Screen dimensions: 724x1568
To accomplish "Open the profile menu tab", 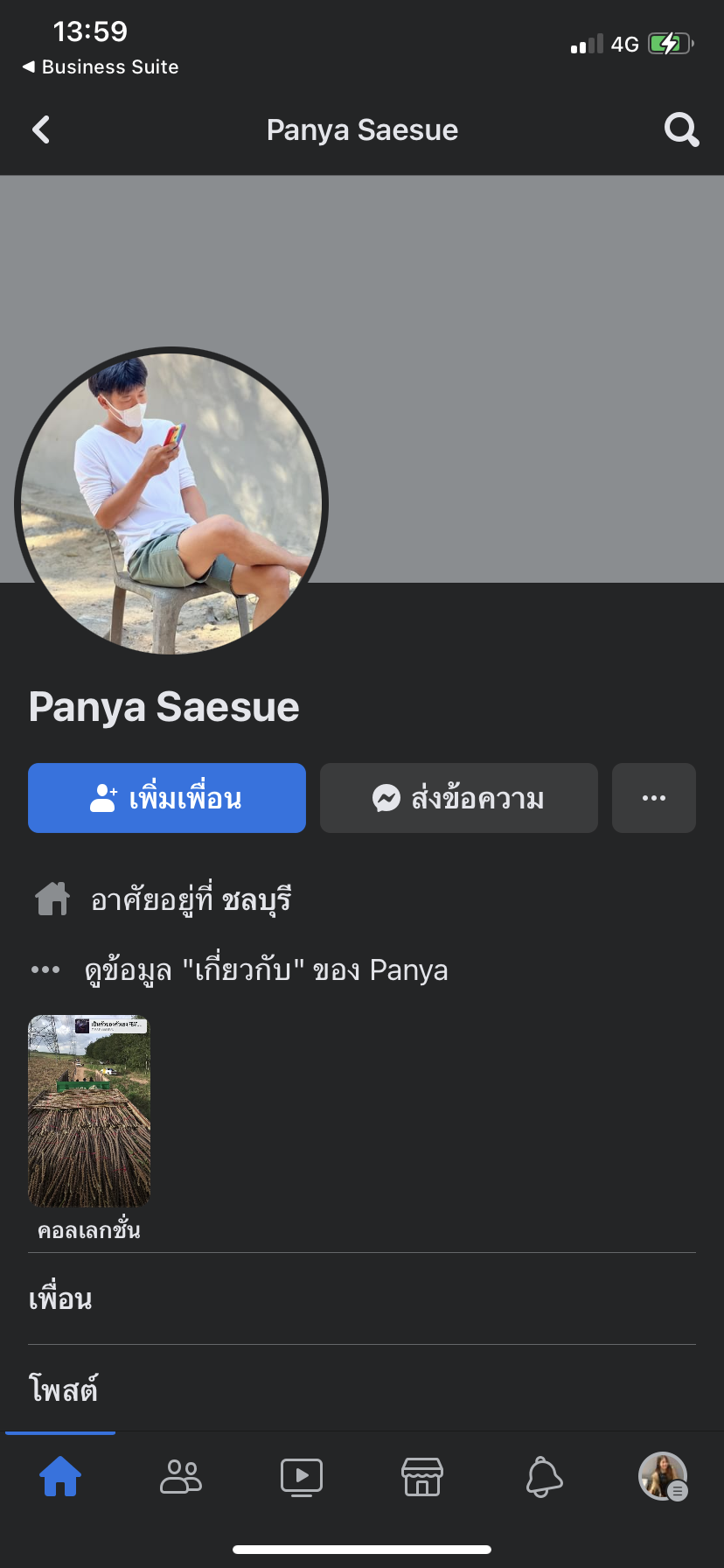I will [664, 1477].
